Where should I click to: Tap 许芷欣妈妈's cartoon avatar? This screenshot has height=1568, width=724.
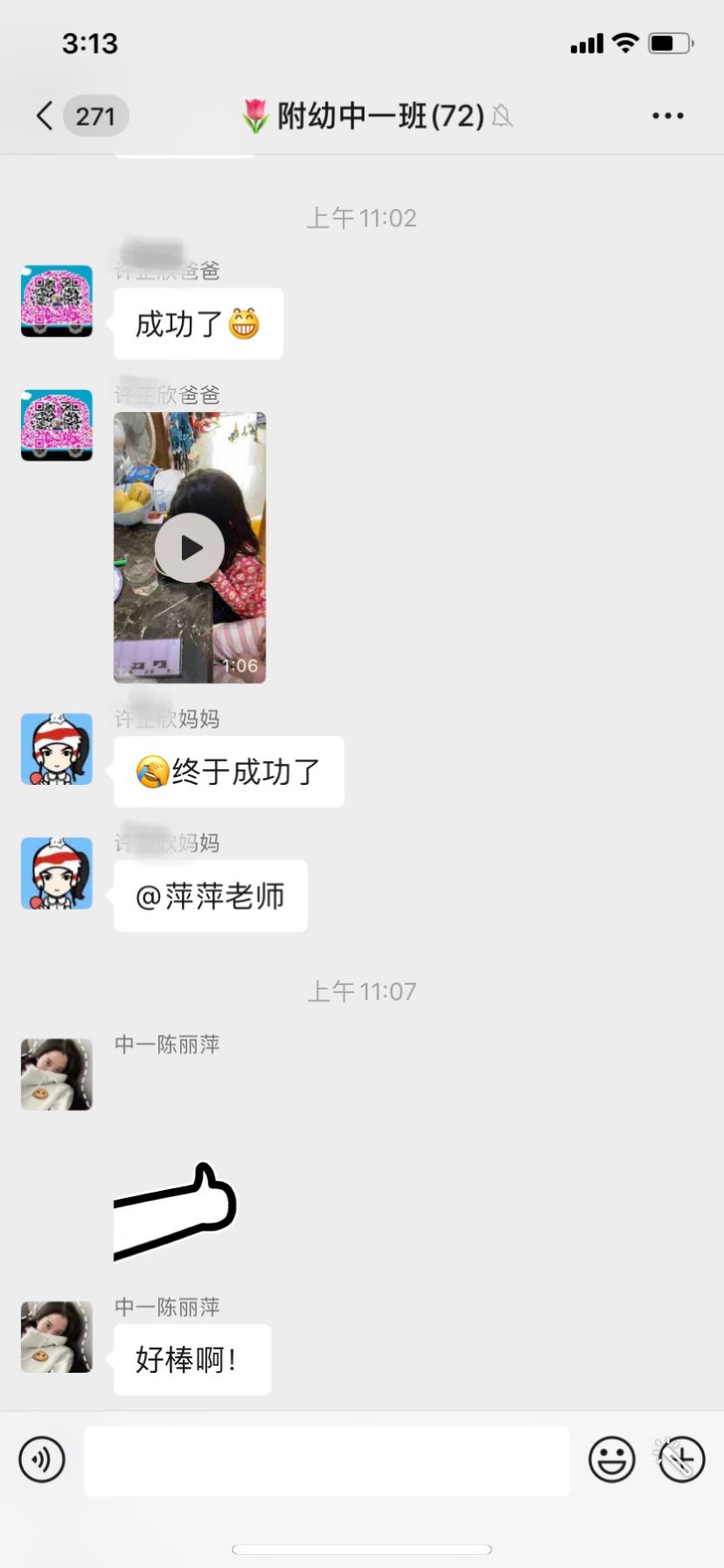(56, 750)
